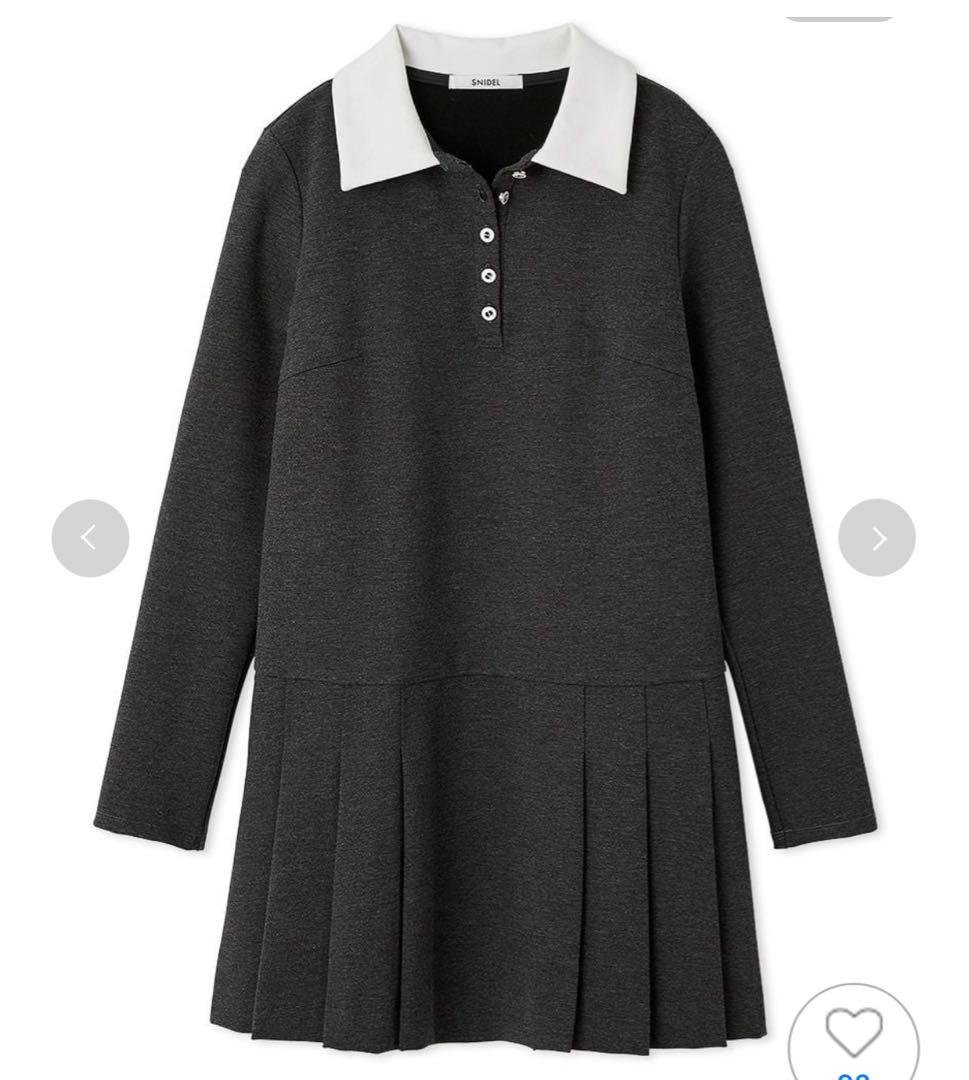Show the previous product image
Image resolution: width=969 pixels, height=1080 pixels.
90,538
